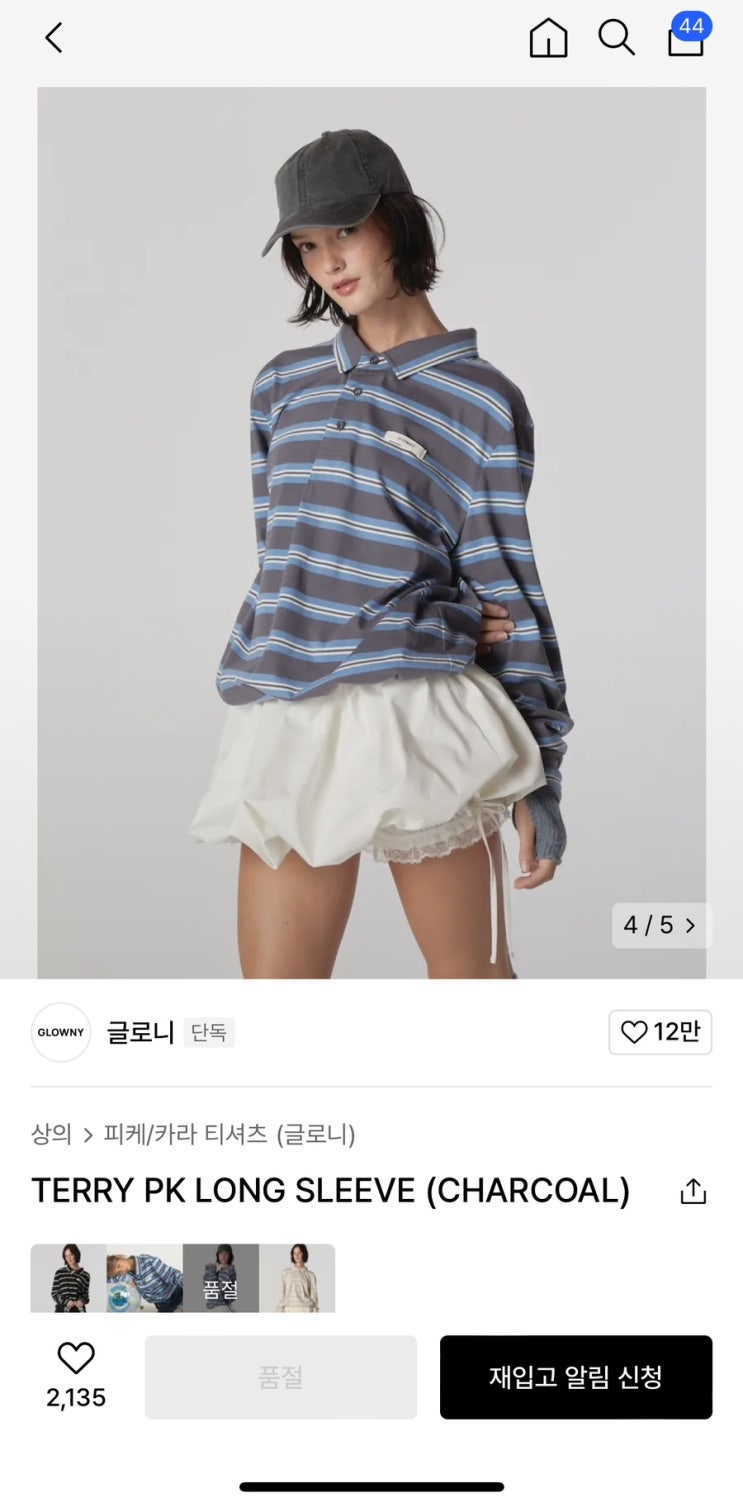
Task: Like the 글로니 brand (12만 hearts)
Action: pyautogui.click(x=660, y=1032)
